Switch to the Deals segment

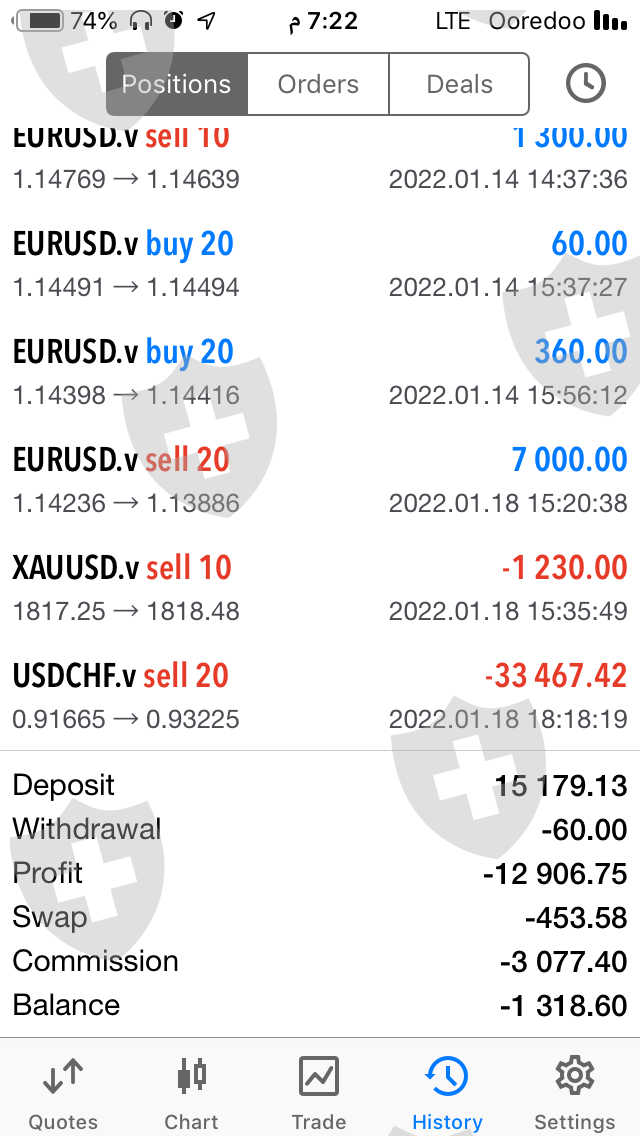tap(459, 84)
